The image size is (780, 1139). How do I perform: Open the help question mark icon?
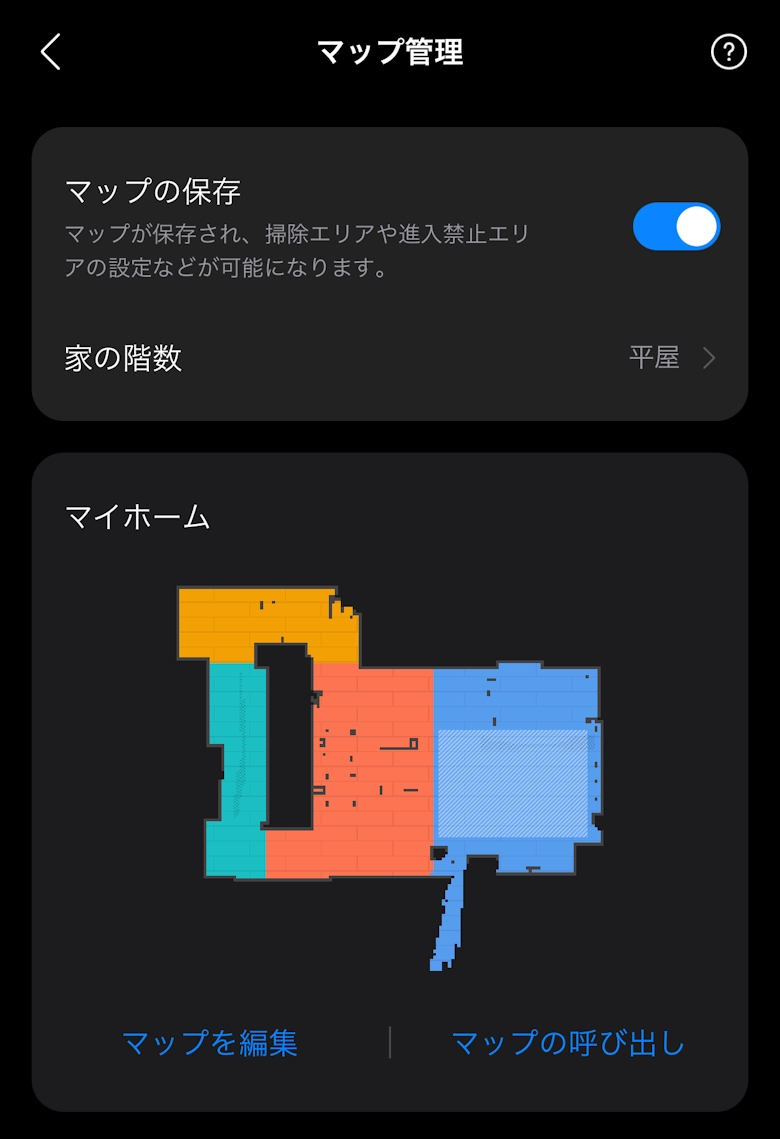(x=728, y=52)
